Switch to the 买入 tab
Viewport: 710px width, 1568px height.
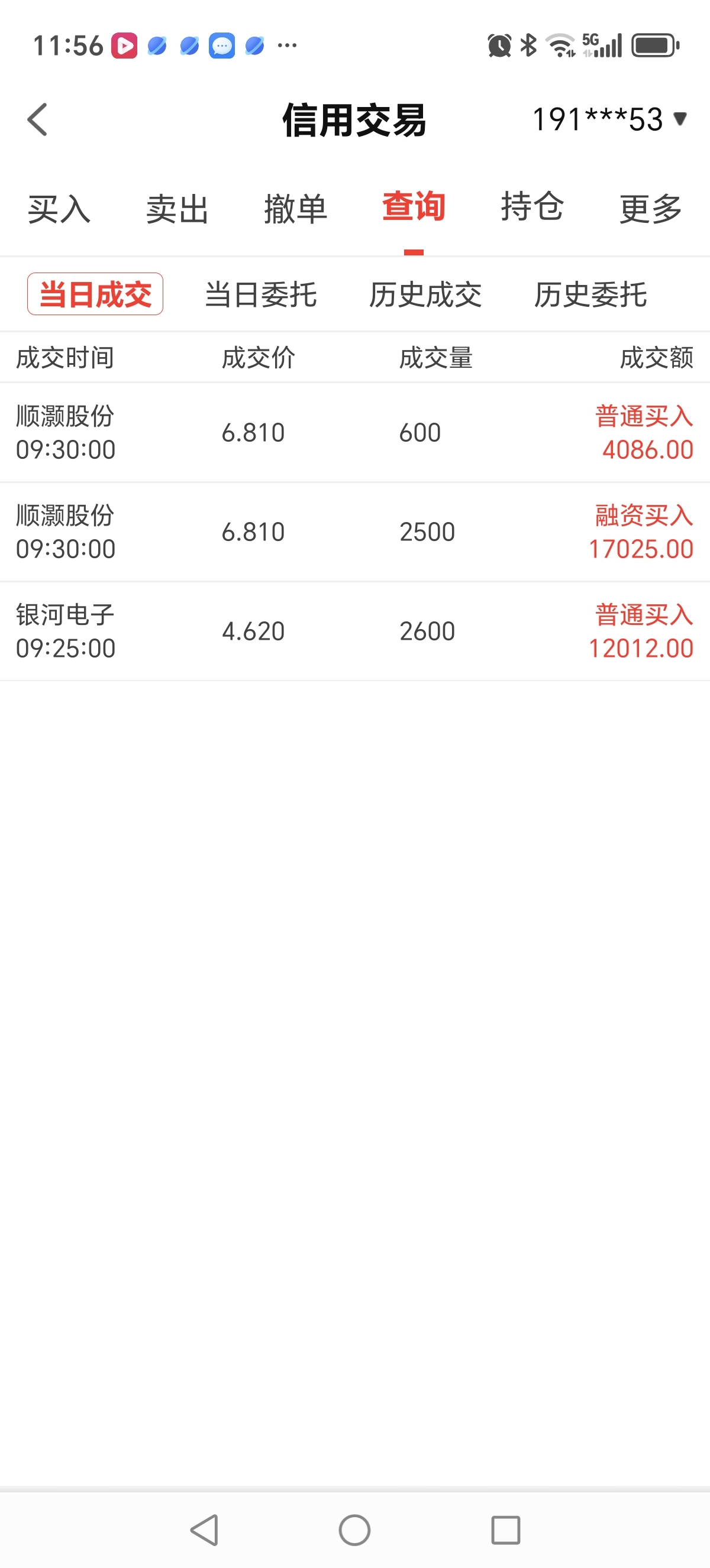59,209
